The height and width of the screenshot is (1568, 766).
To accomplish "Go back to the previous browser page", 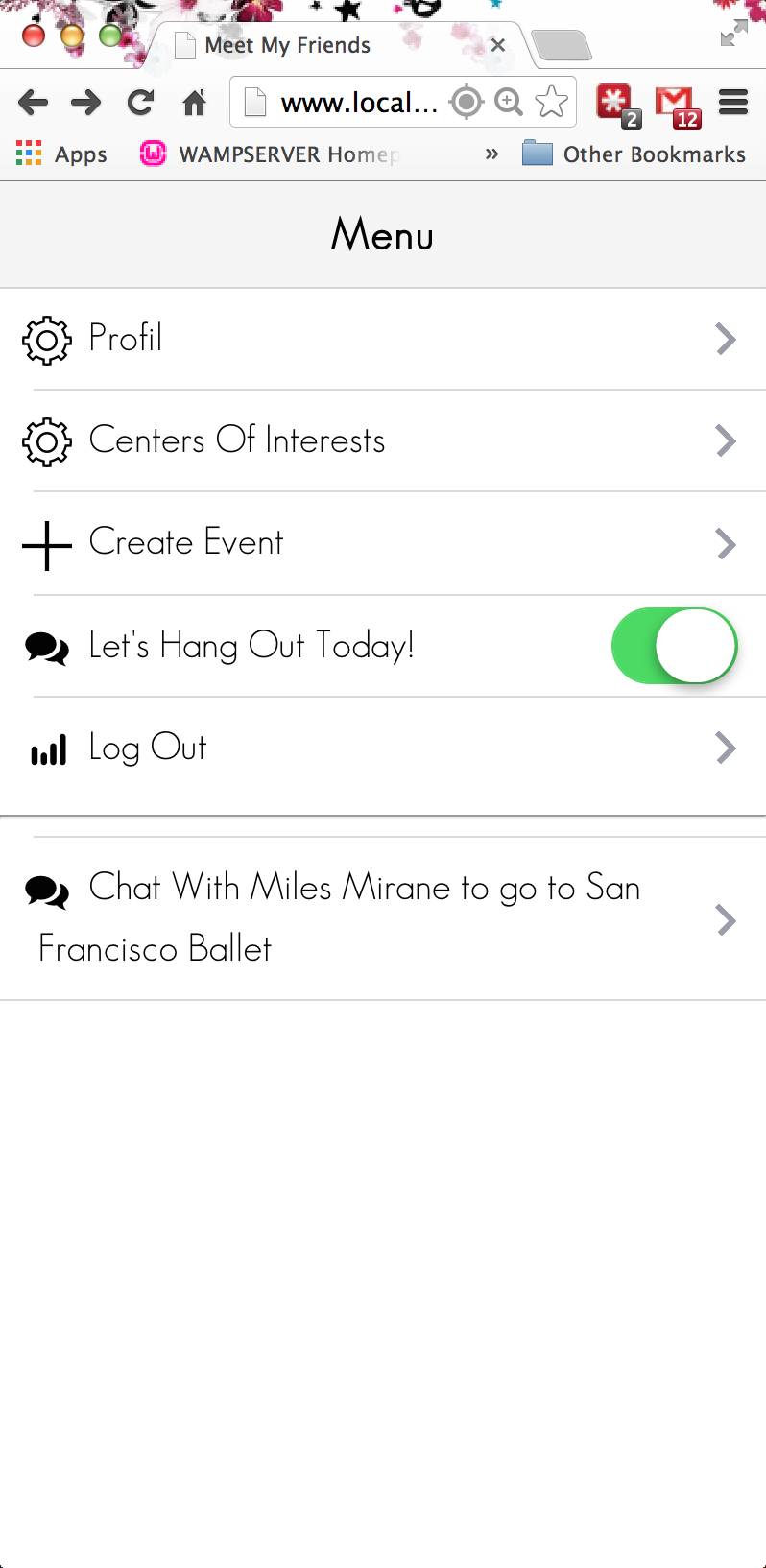I will [x=33, y=102].
